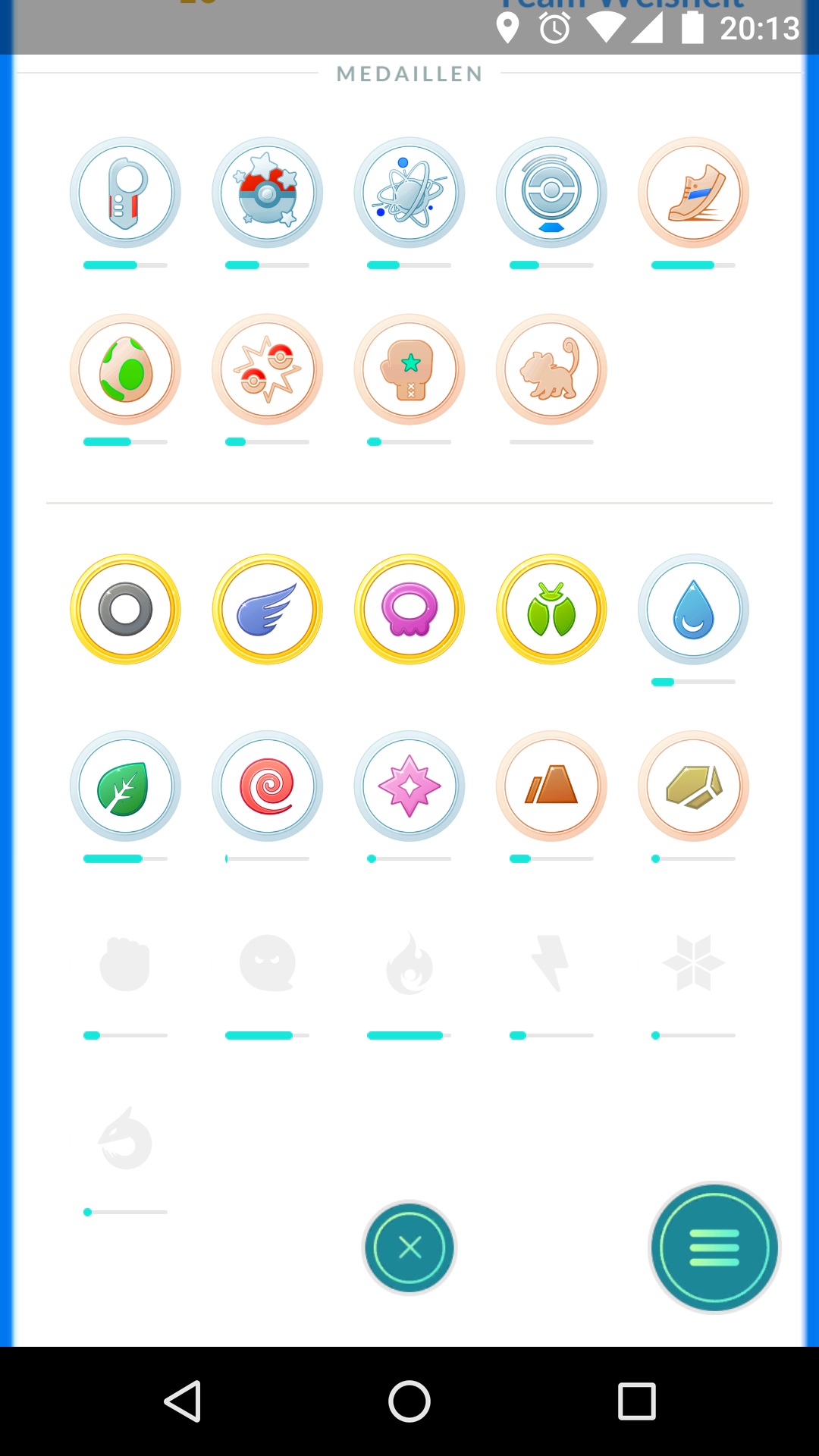The width and height of the screenshot is (819, 1456).
Task: Open the running shoe jogger medal
Action: click(693, 193)
